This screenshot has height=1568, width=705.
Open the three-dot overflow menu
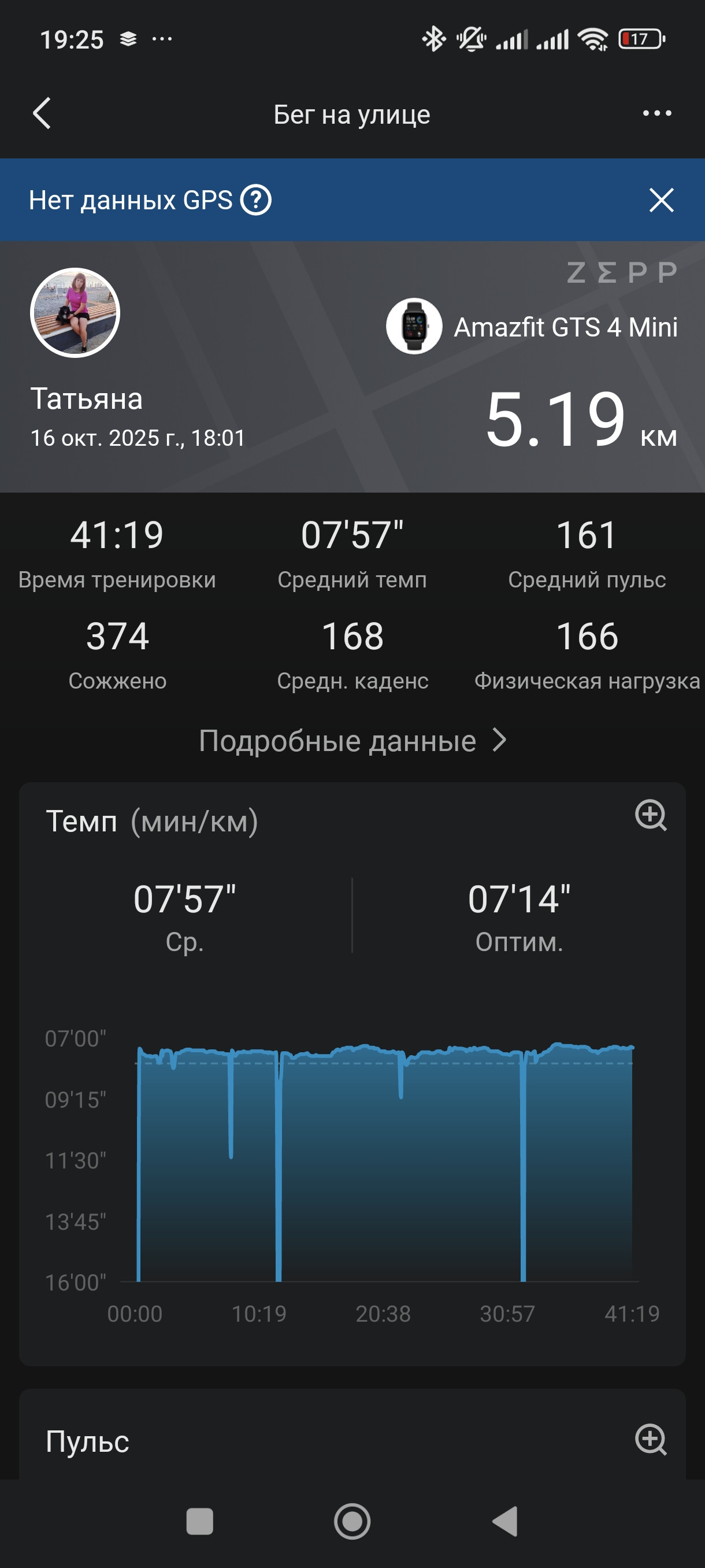click(x=657, y=113)
